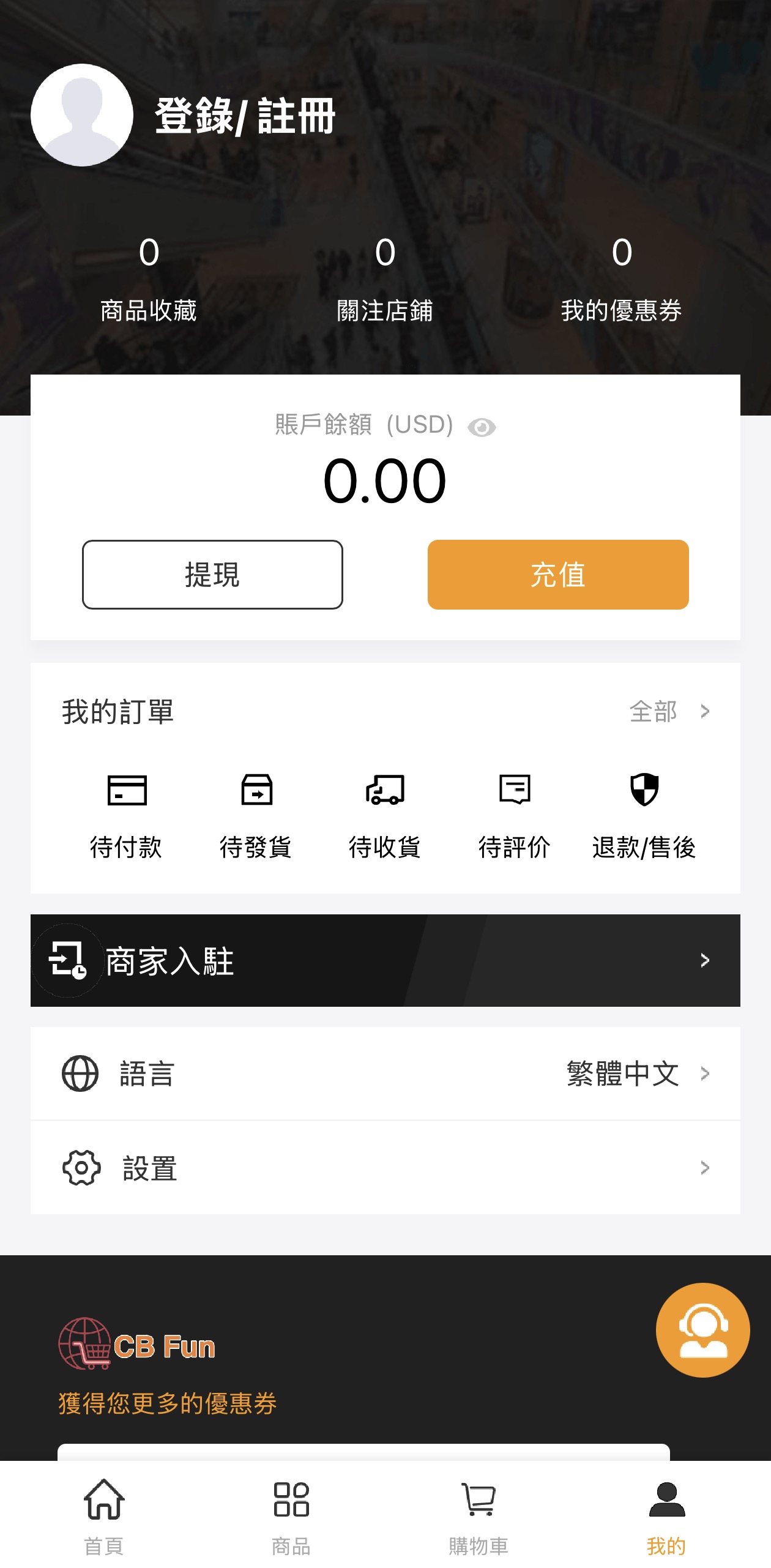Tap 登錄/註冊 to log in
Viewport: 771px width, 1568px height.
point(245,116)
